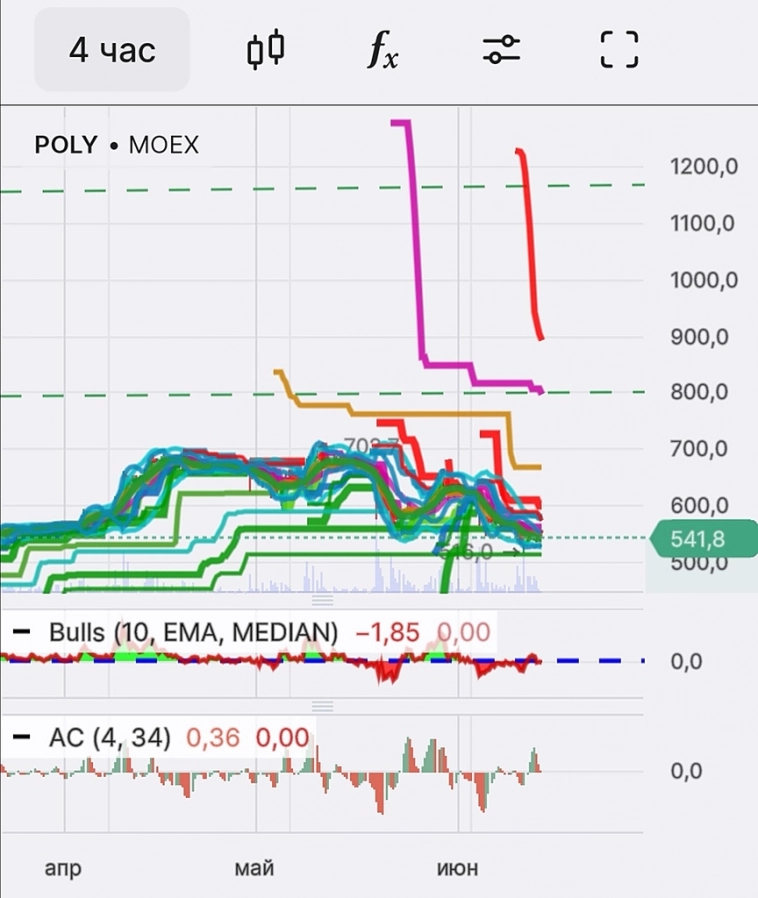Open the fx indicators menu
This screenshot has width=758, height=898.
pyautogui.click(x=381, y=50)
